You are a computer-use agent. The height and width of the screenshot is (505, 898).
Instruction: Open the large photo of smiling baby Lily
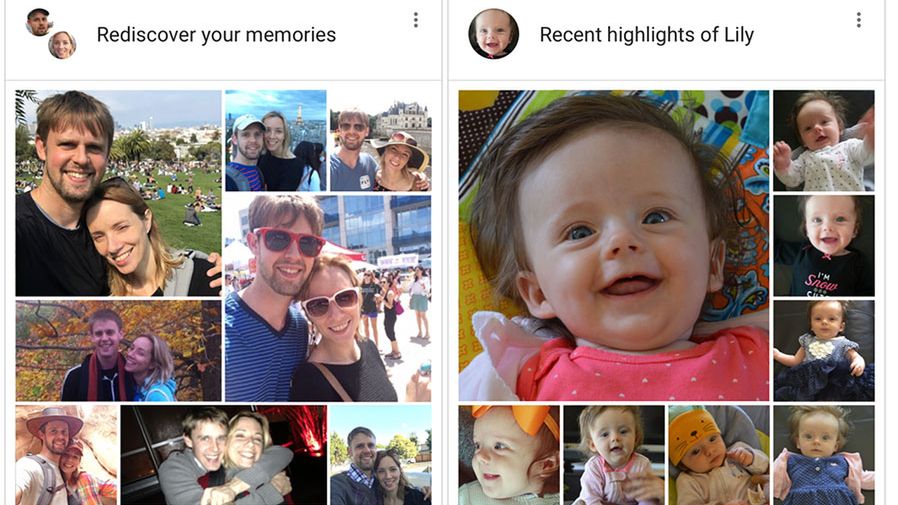614,246
